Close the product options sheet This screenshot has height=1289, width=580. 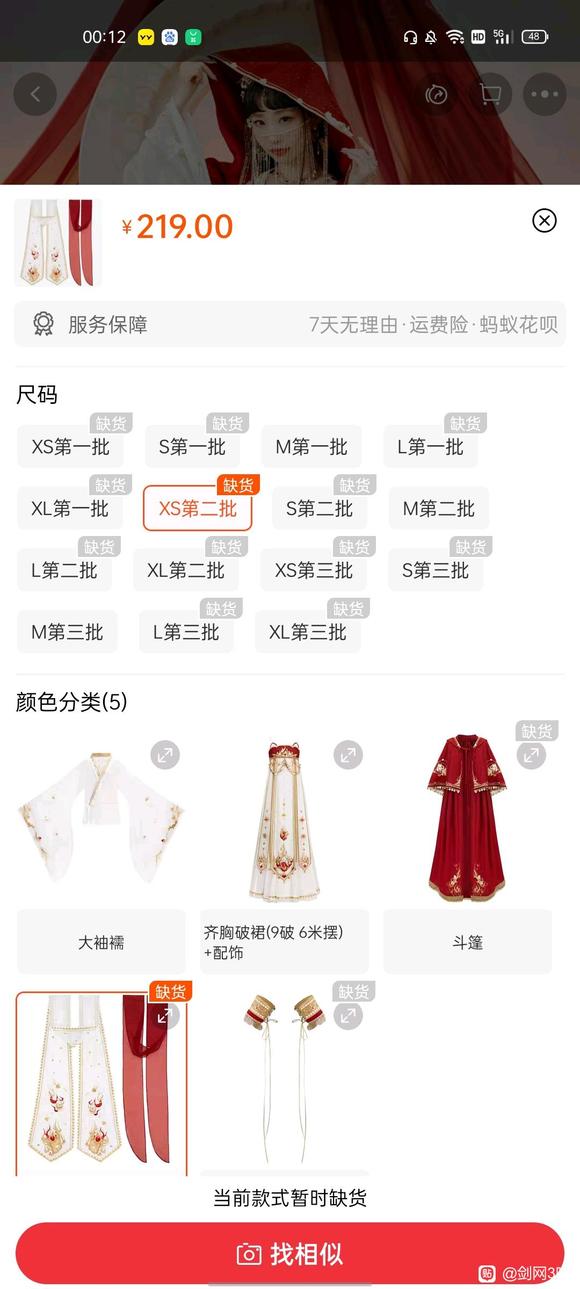point(544,221)
